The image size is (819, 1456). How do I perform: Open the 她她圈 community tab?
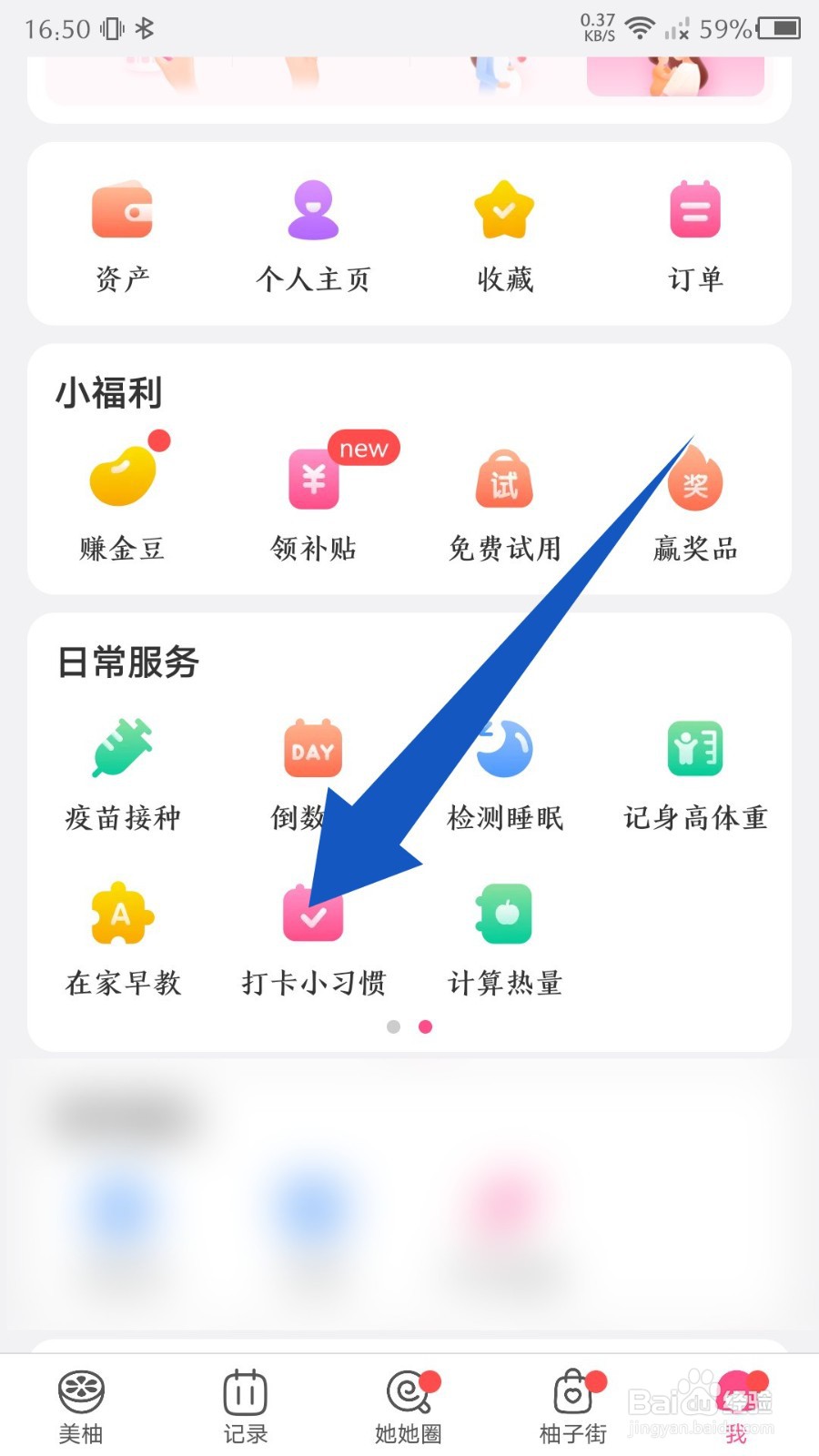pos(409,1401)
